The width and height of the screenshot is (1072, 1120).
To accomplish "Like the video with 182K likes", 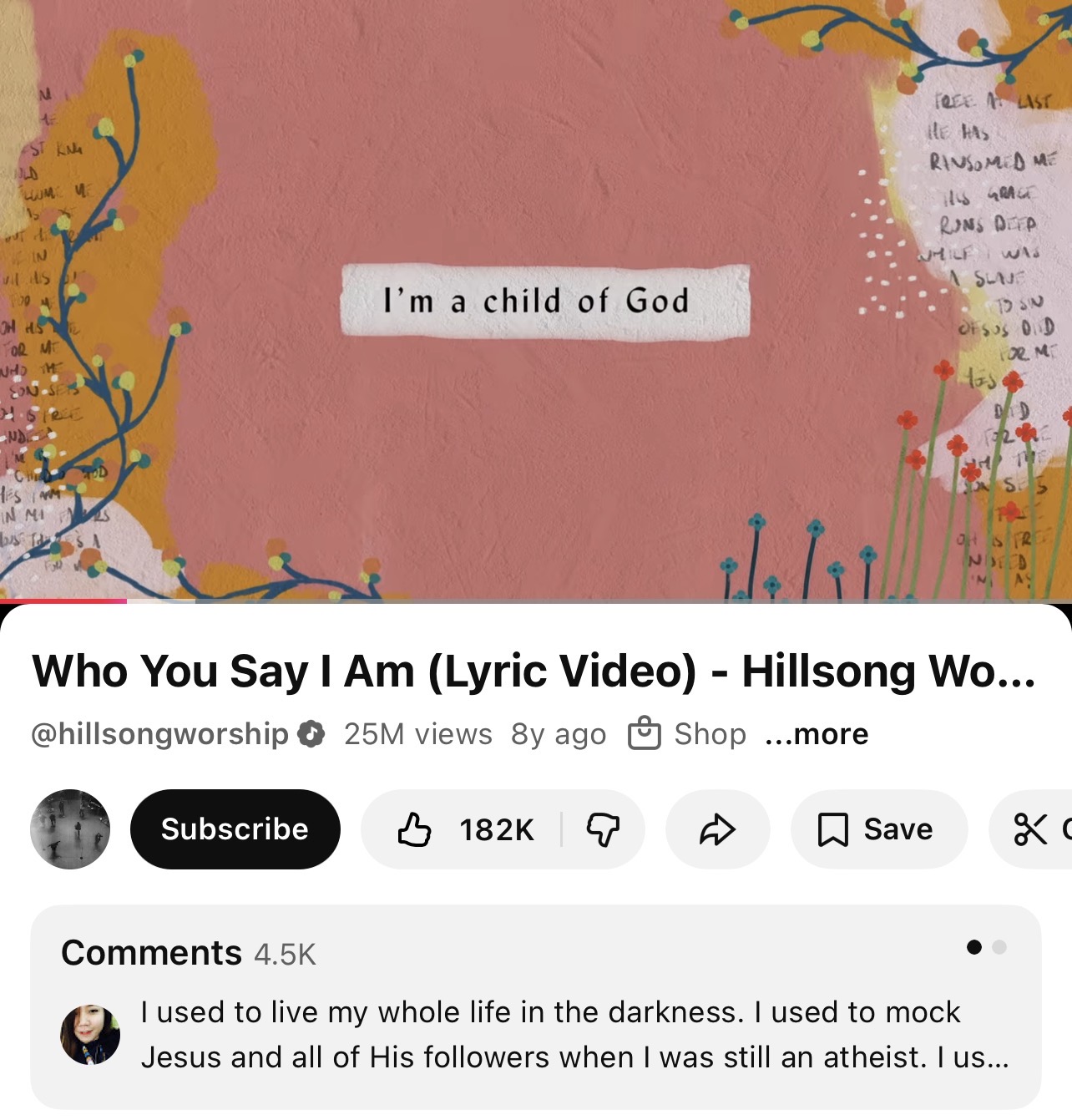I will [464, 829].
